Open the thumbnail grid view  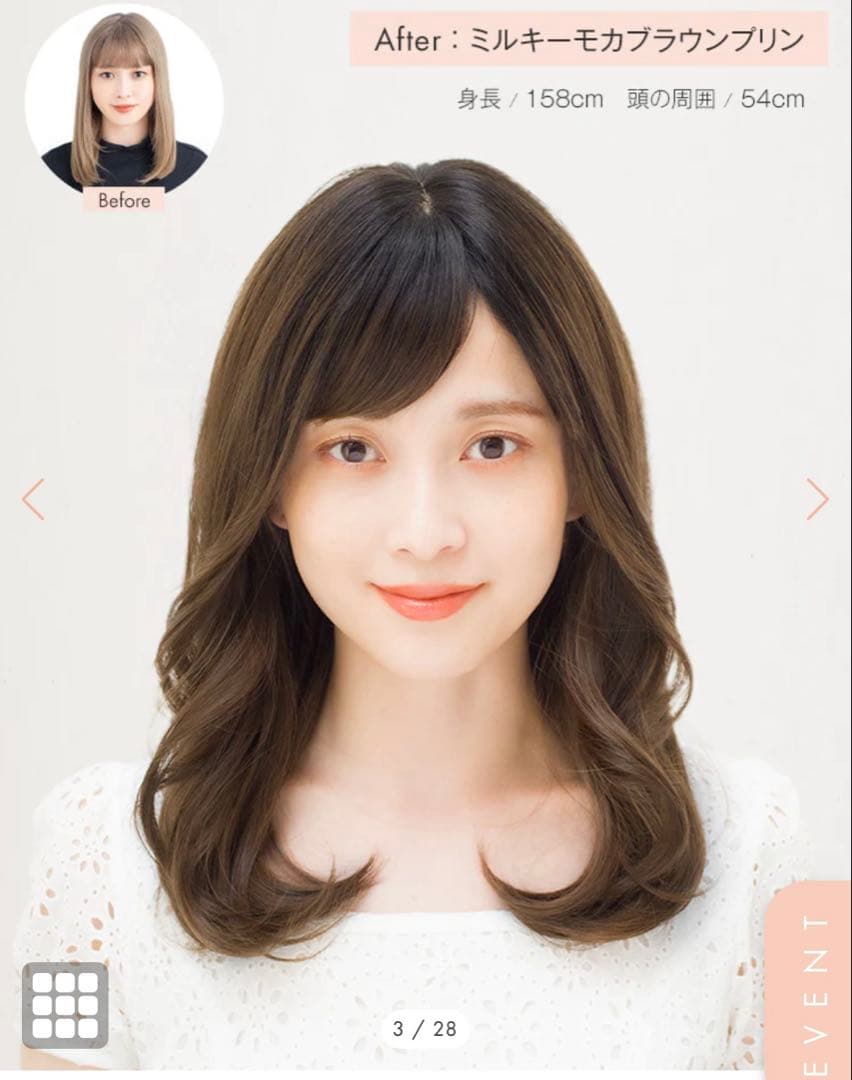click(x=65, y=1005)
